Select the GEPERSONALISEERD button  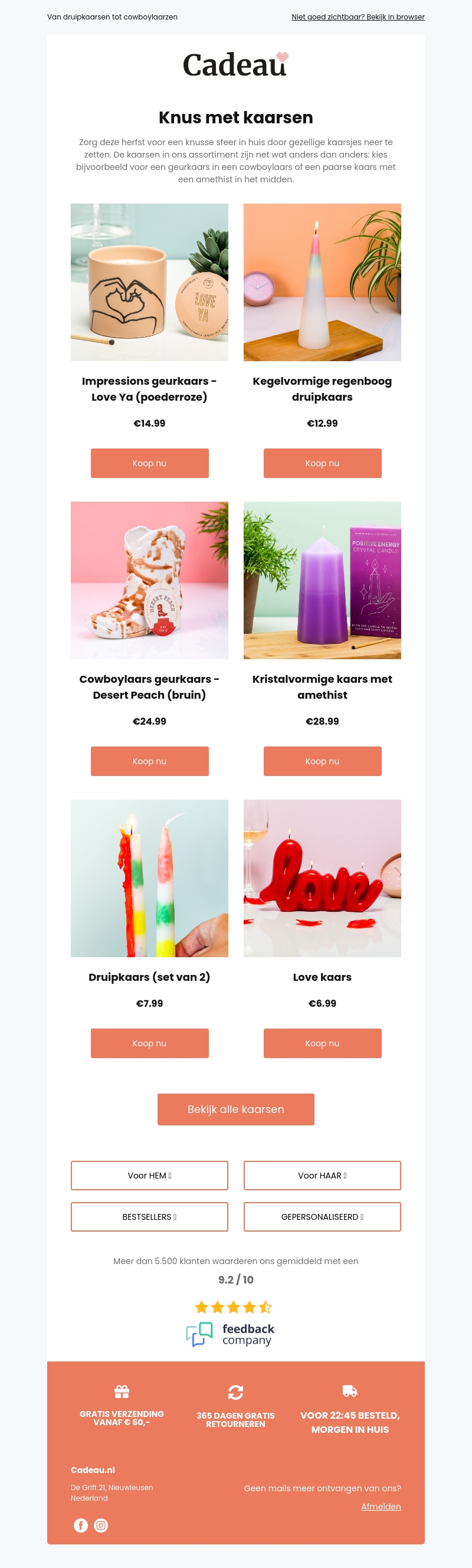(x=322, y=1216)
